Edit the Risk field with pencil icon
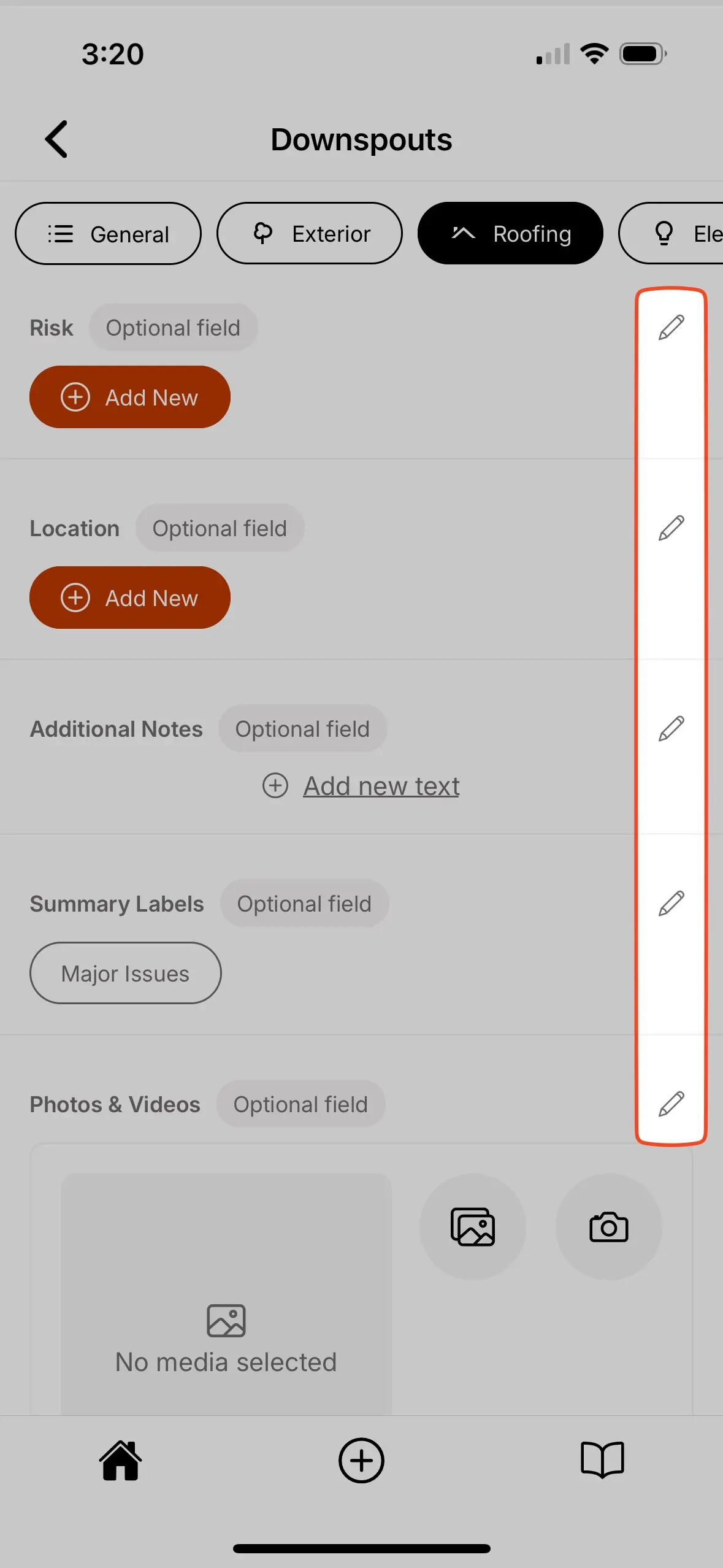 click(x=671, y=328)
